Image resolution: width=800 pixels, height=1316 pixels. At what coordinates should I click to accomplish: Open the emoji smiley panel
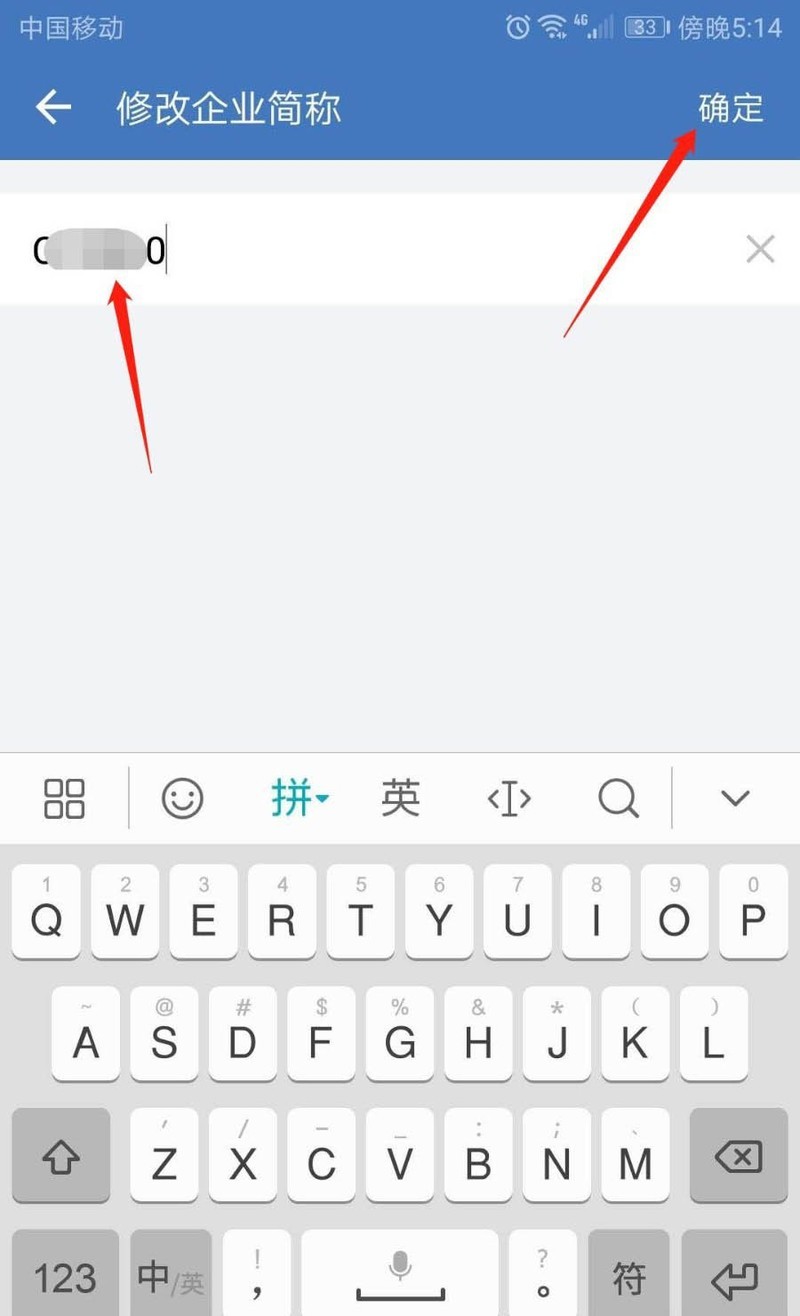tap(182, 798)
